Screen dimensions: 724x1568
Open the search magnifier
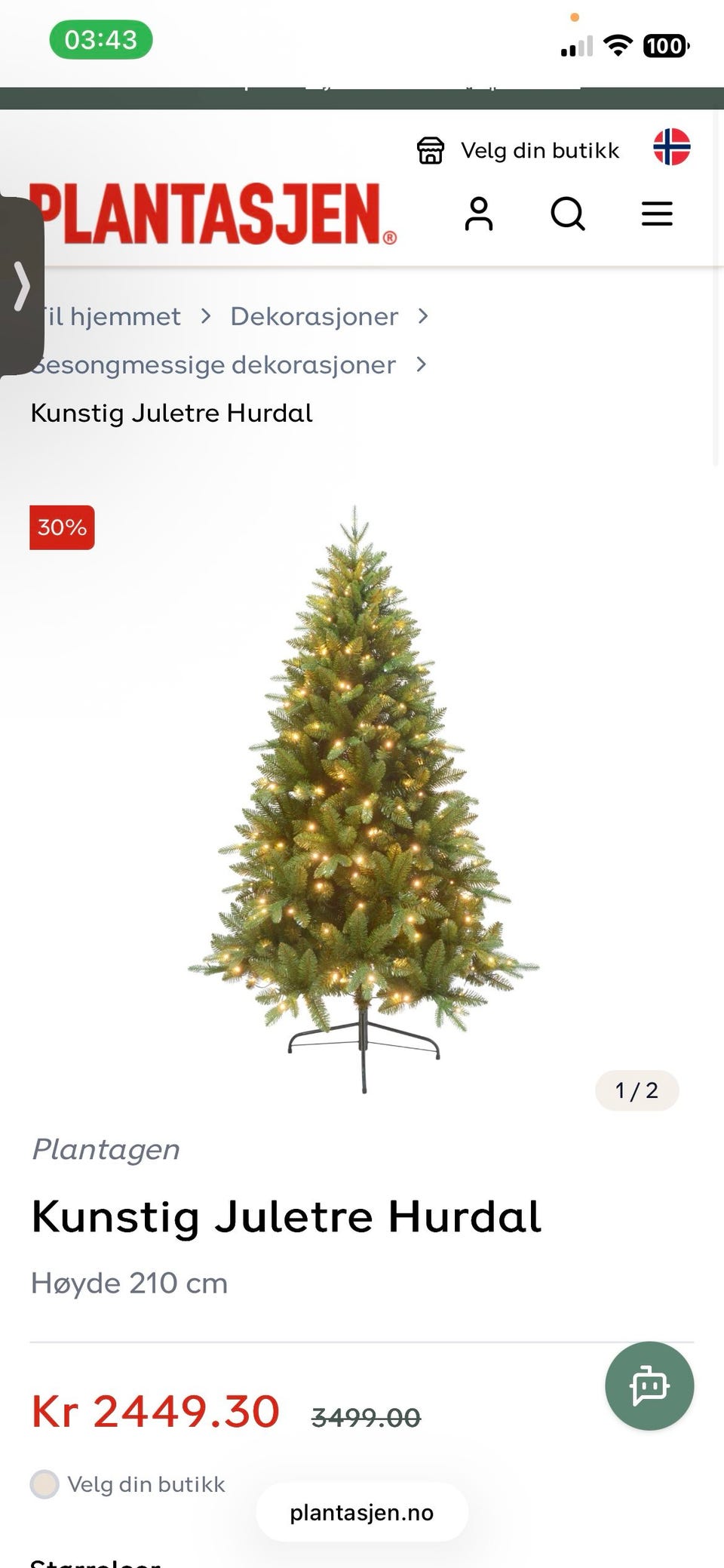tap(568, 214)
